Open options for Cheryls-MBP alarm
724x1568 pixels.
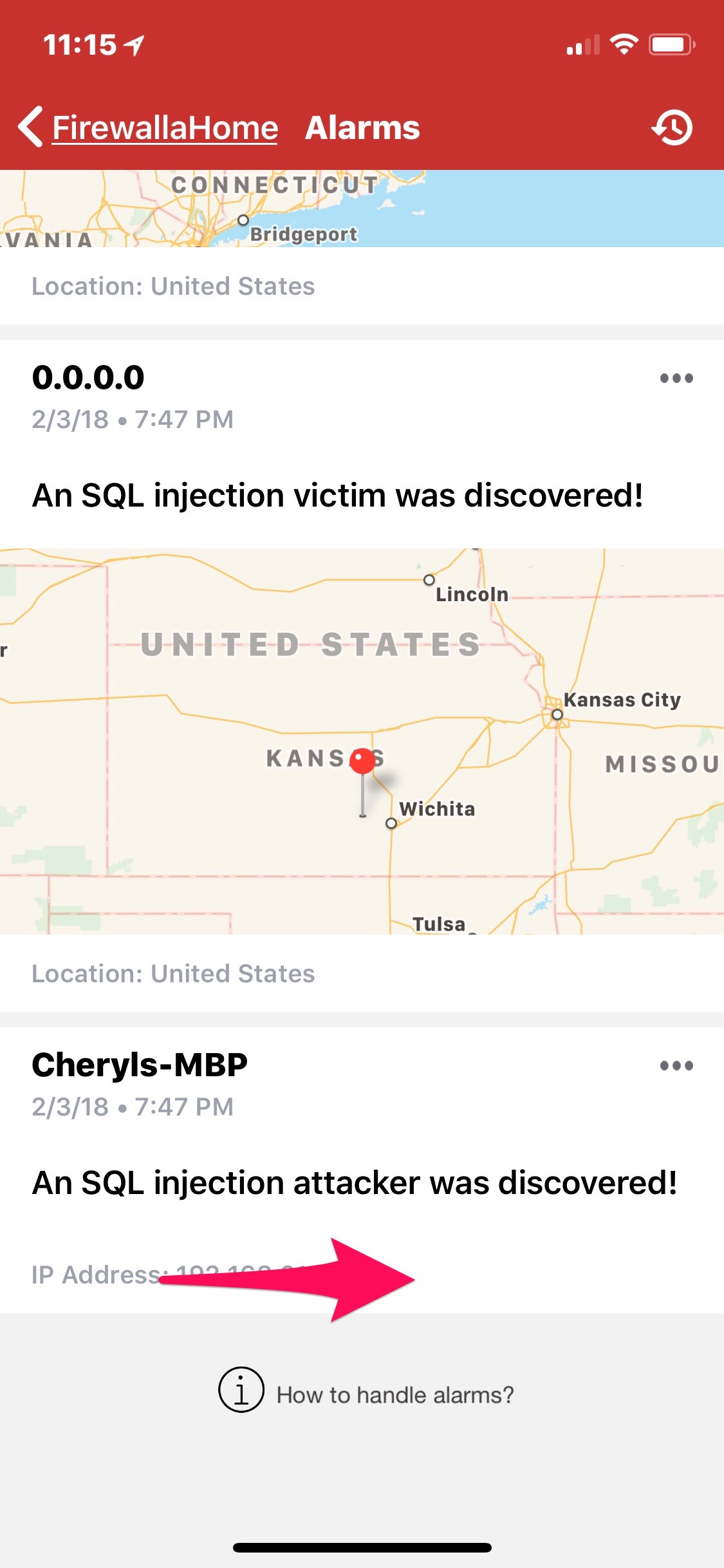click(676, 1066)
